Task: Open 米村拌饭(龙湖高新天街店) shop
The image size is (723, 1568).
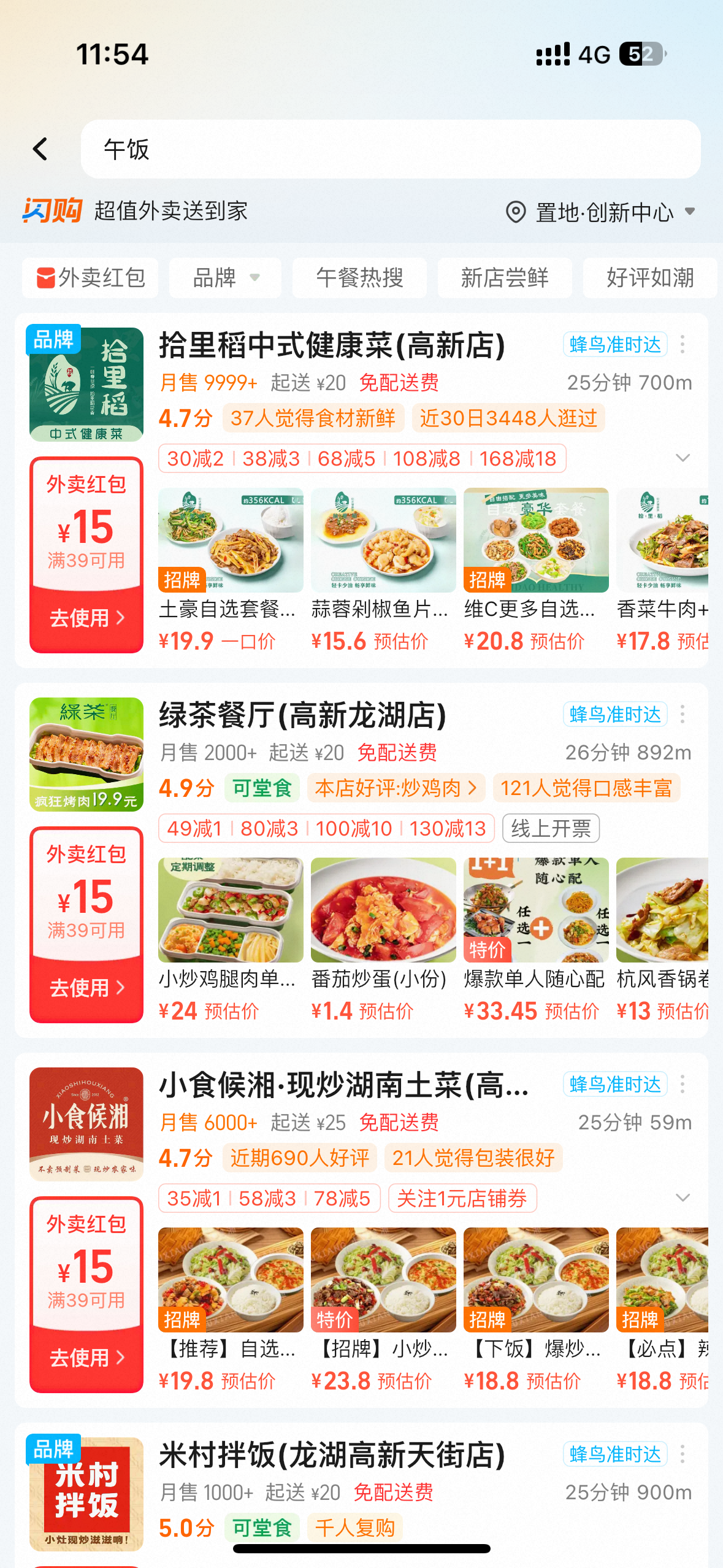Action: [332, 1455]
